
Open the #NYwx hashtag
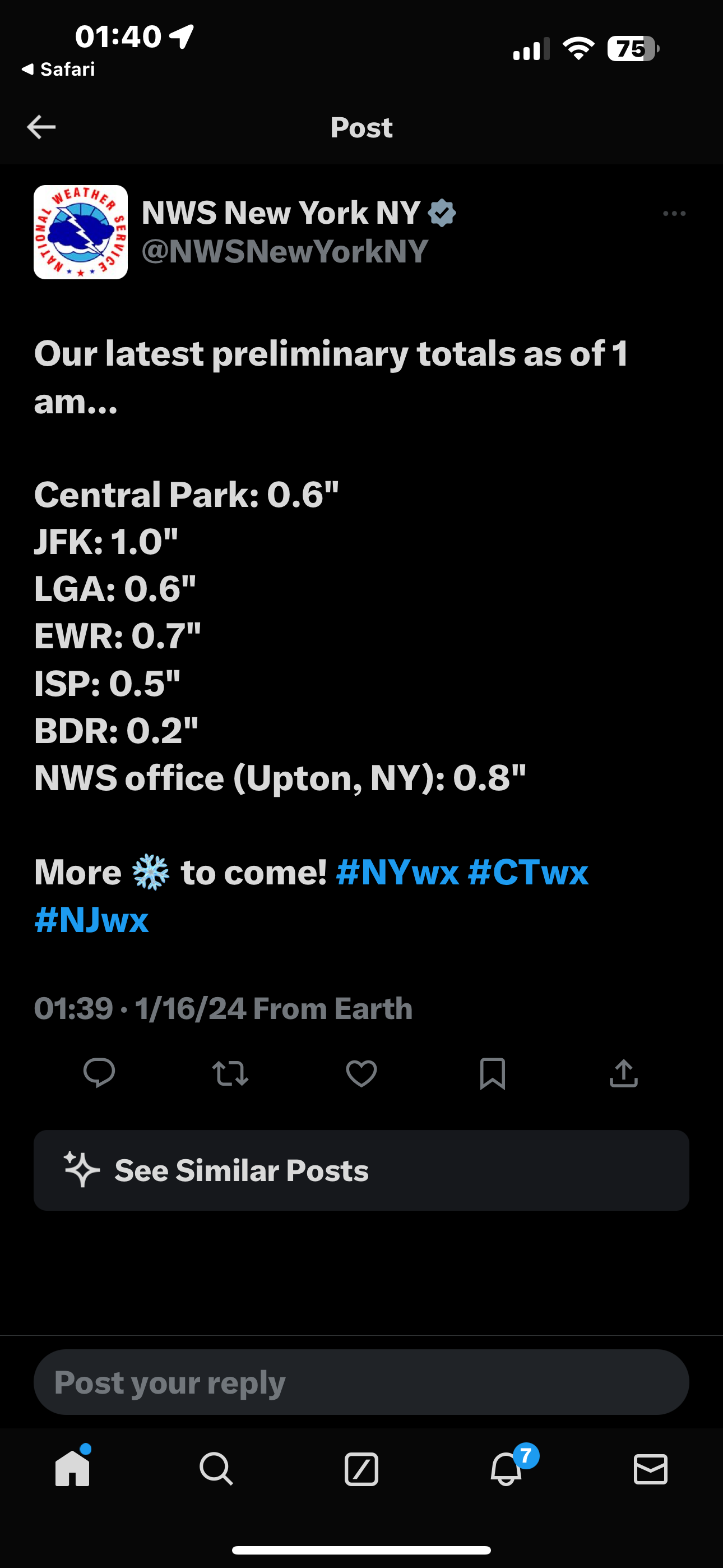coord(397,872)
